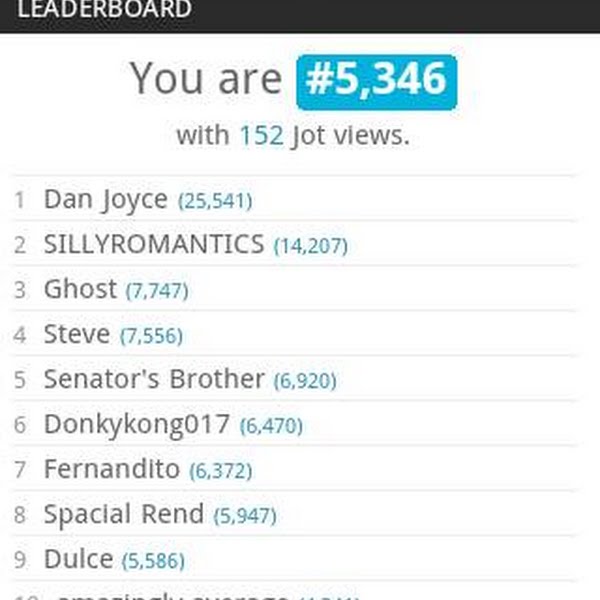This screenshot has width=600, height=600.
Task: Select Spacial Rend from the leaderboard
Action: 123,514
